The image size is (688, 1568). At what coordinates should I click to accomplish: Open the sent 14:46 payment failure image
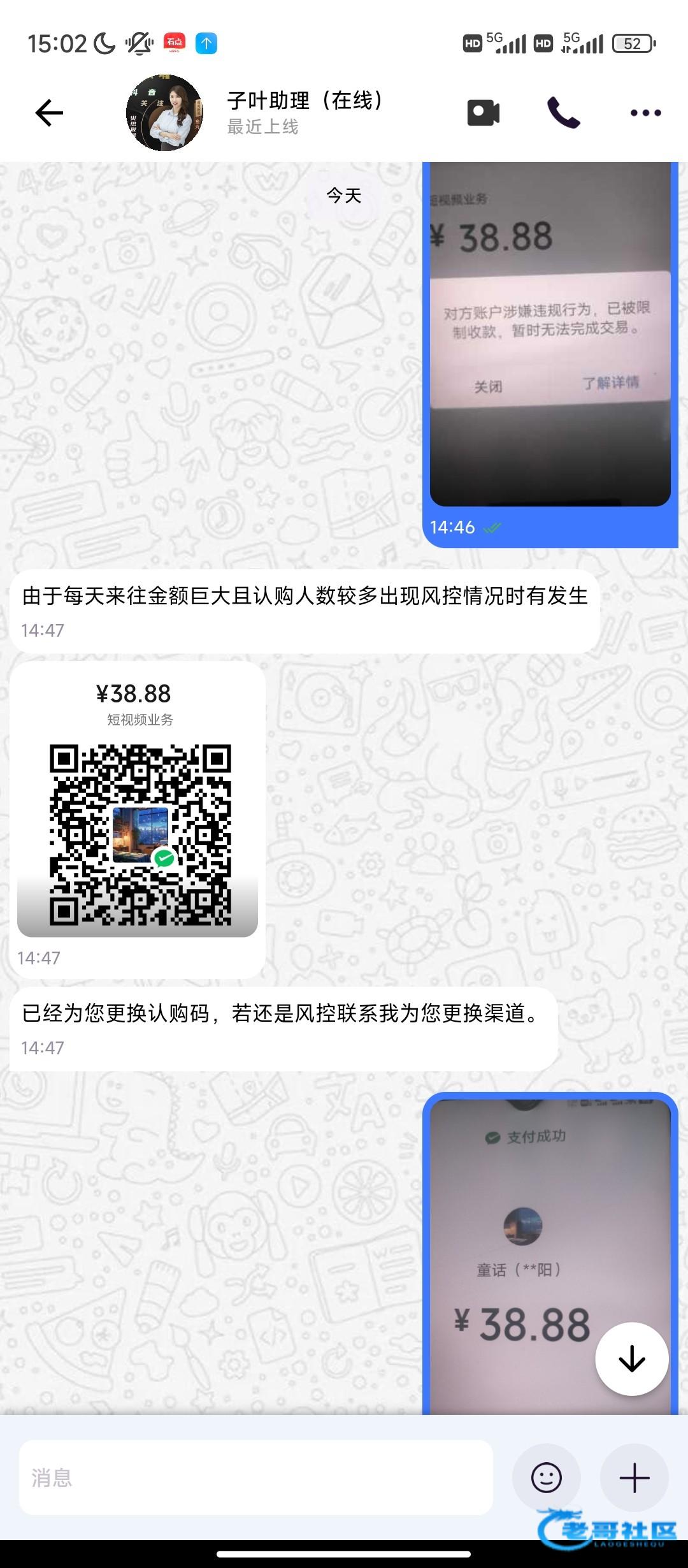(x=550, y=338)
